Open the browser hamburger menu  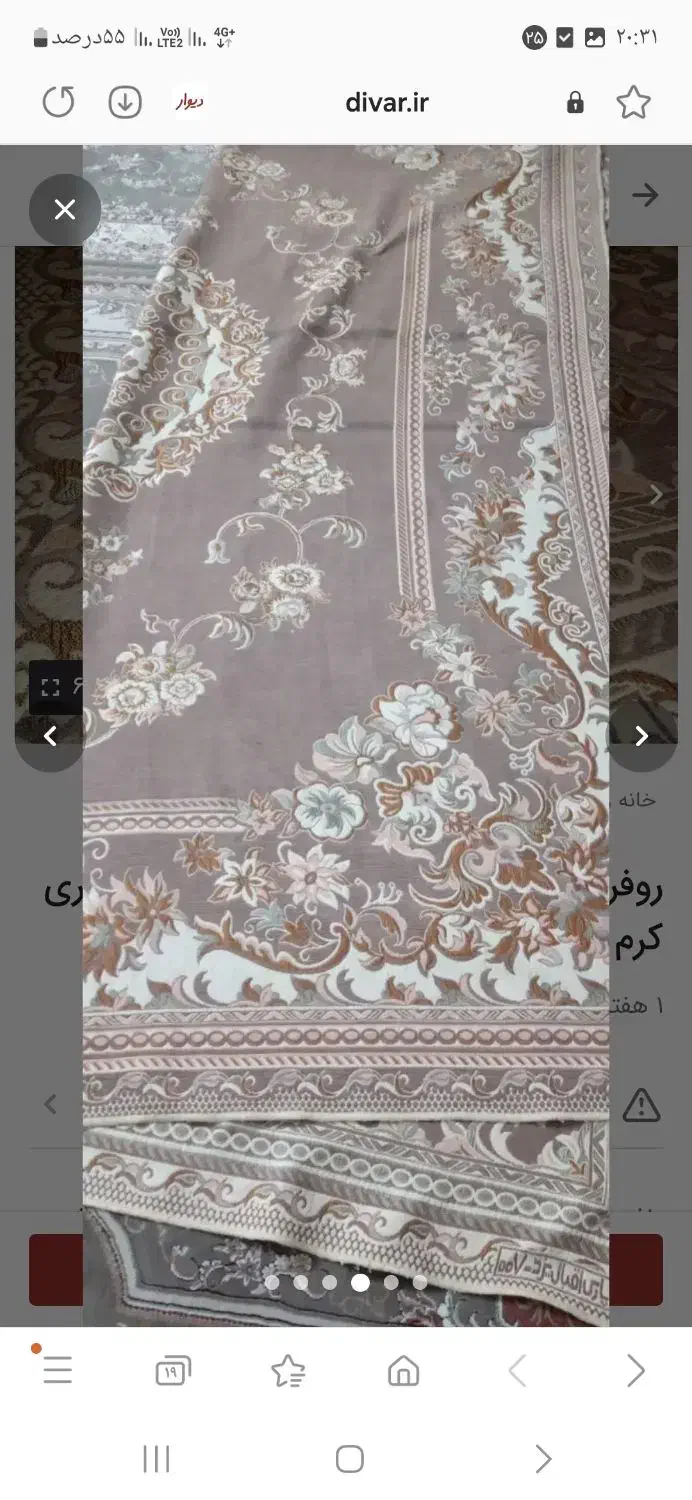click(57, 1370)
